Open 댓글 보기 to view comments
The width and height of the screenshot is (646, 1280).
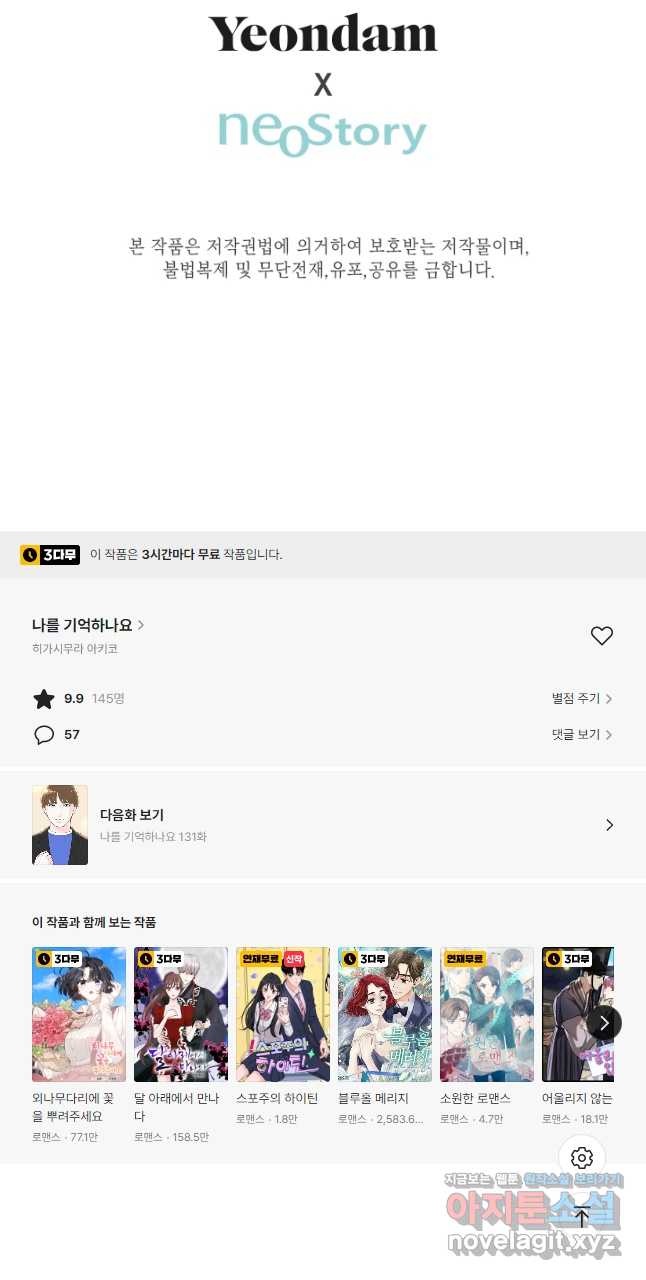[582, 735]
